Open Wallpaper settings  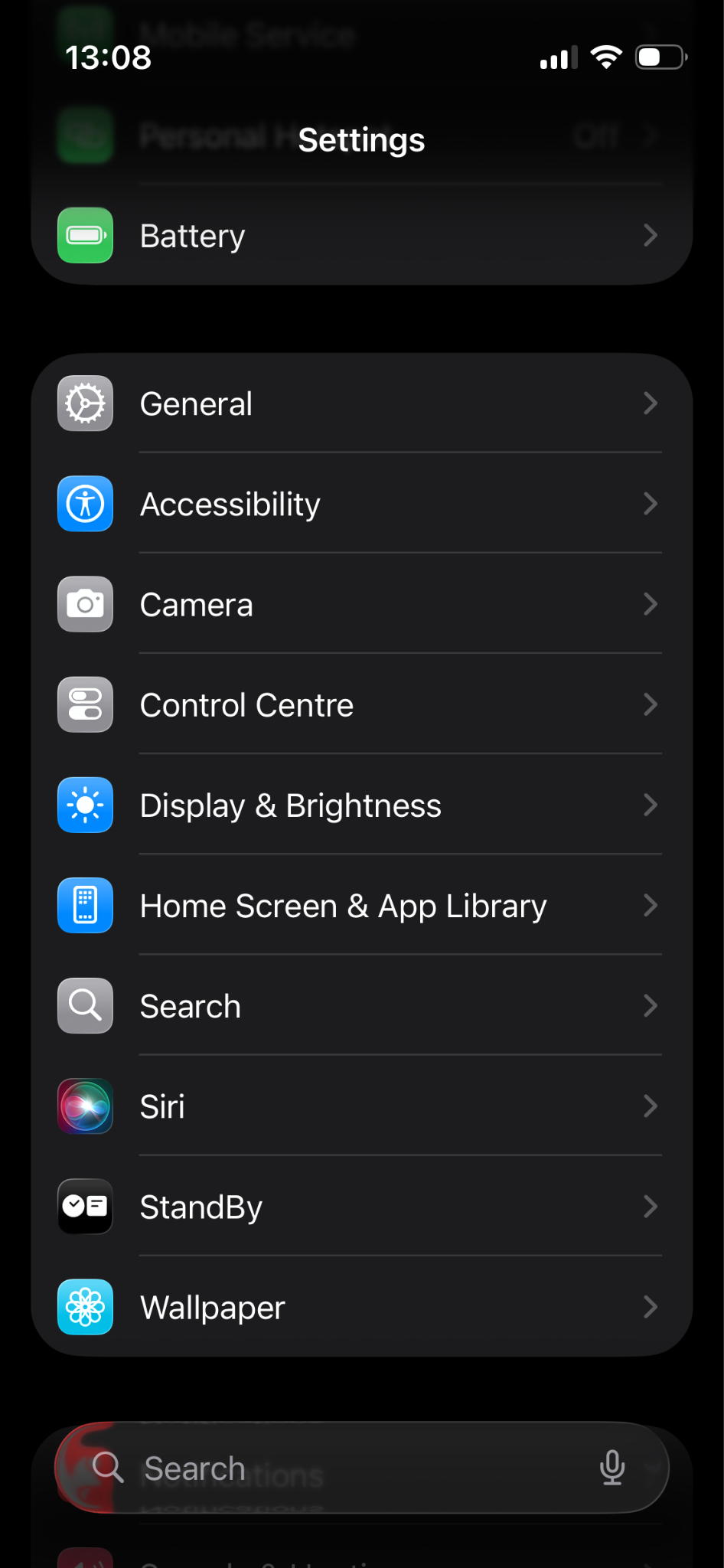coord(362,1306)
